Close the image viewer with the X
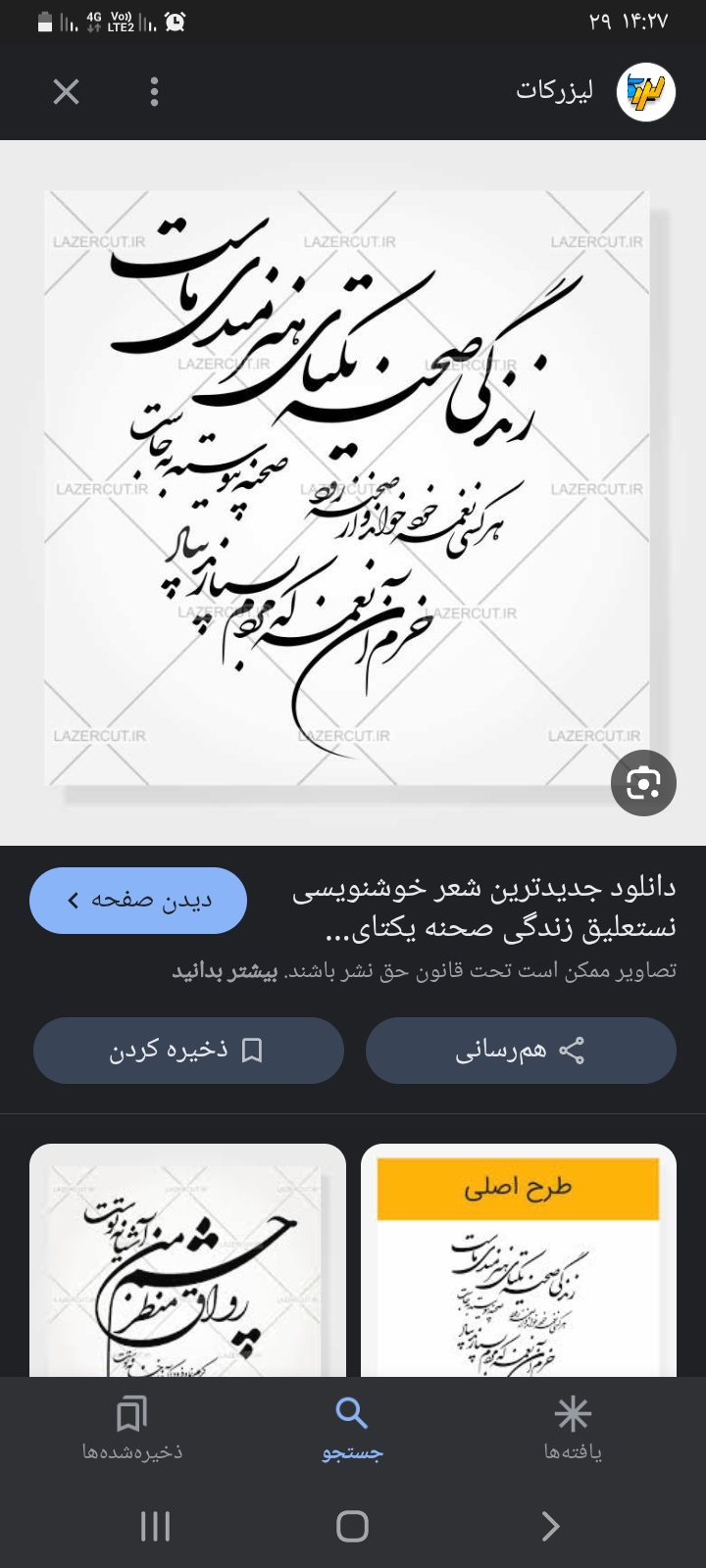 [66, 92]
